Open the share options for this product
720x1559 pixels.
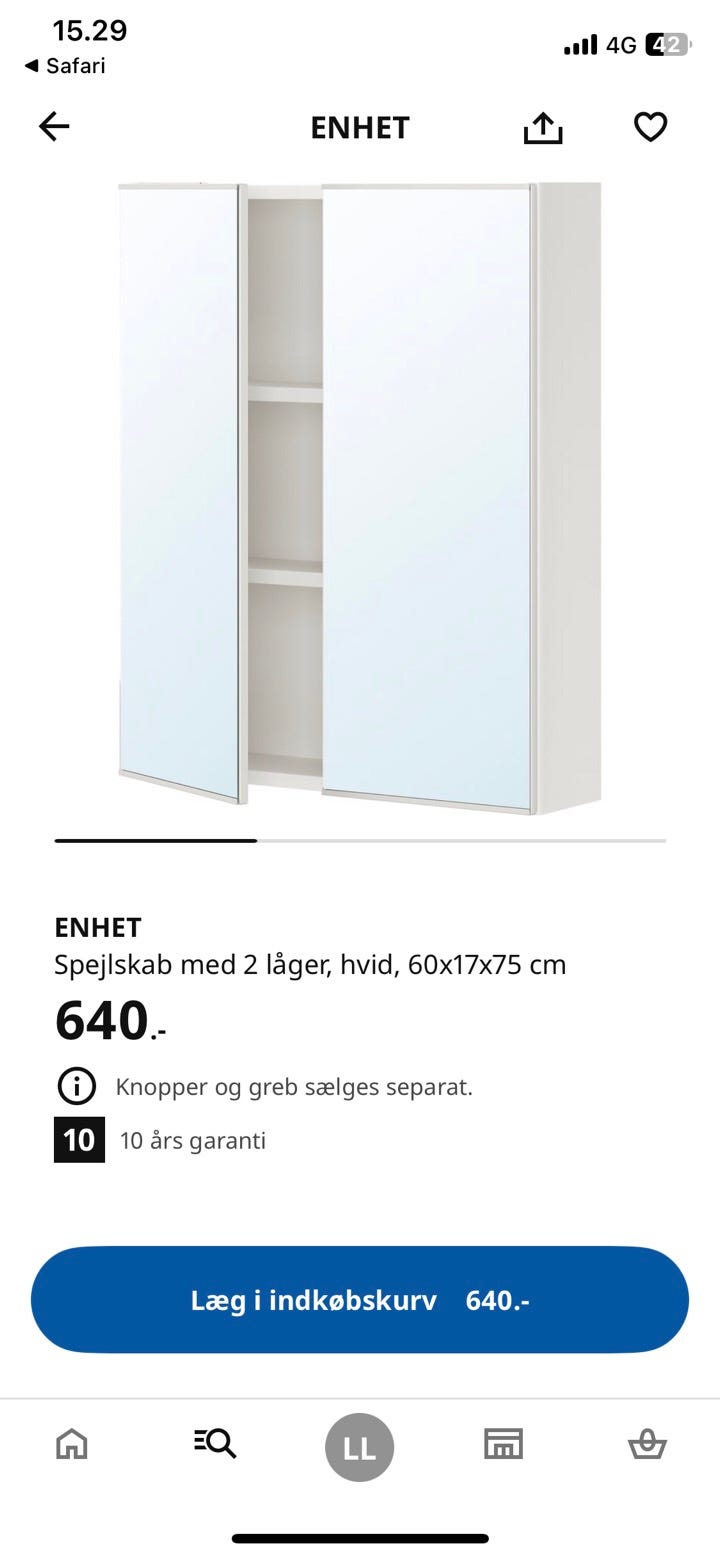tap(541, 126)
